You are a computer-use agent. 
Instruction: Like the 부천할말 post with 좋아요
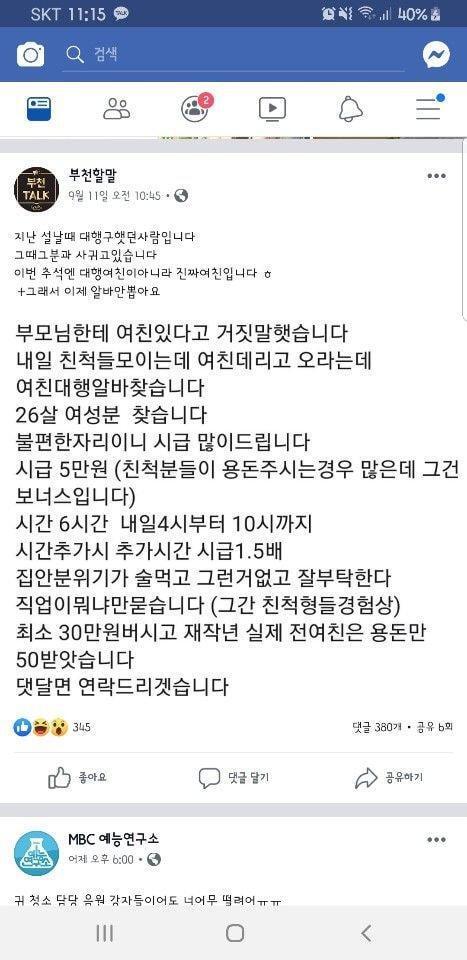click(78, 778)
